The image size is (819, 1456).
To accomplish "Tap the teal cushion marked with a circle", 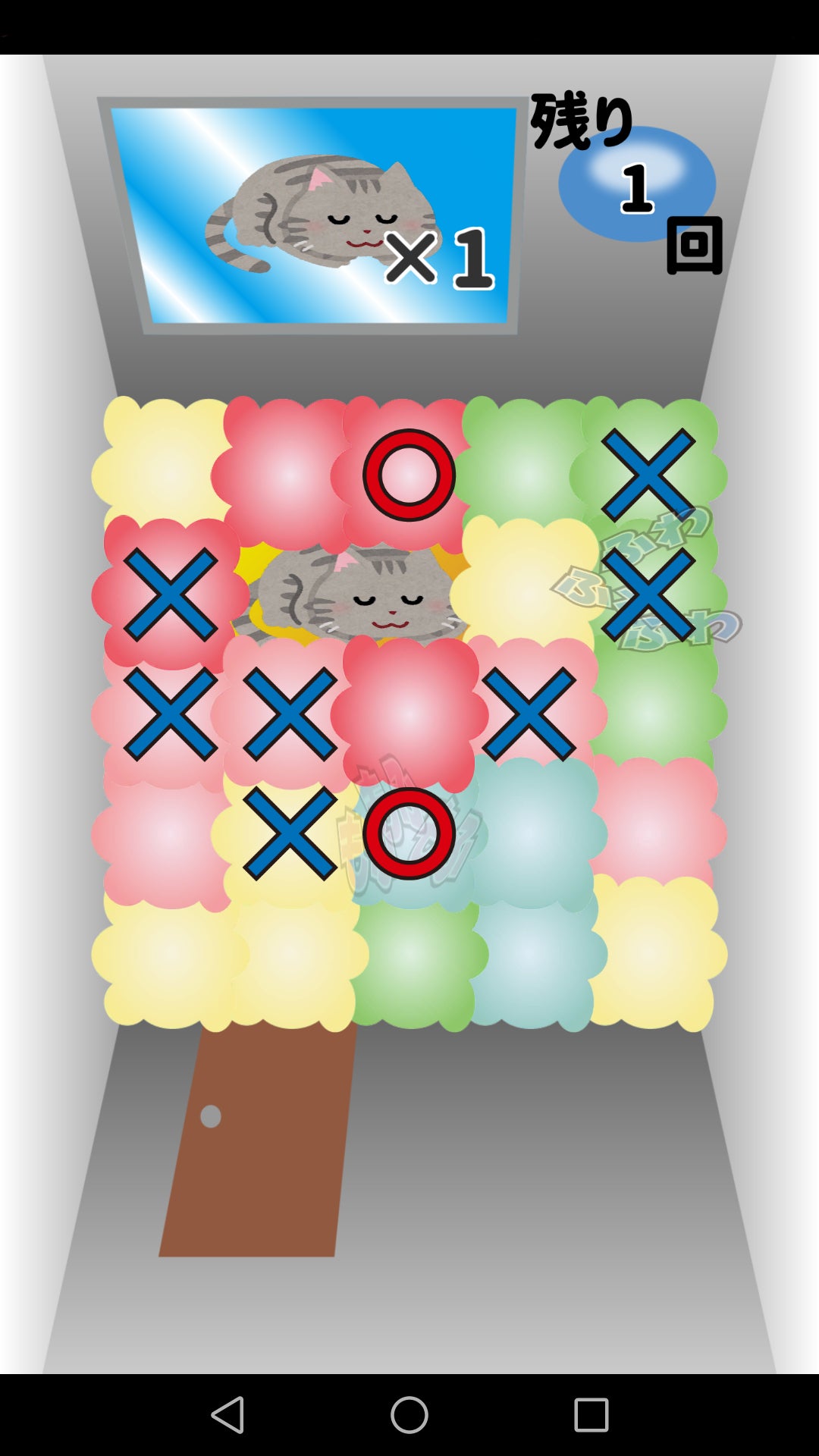I will (x=409, y=833).
